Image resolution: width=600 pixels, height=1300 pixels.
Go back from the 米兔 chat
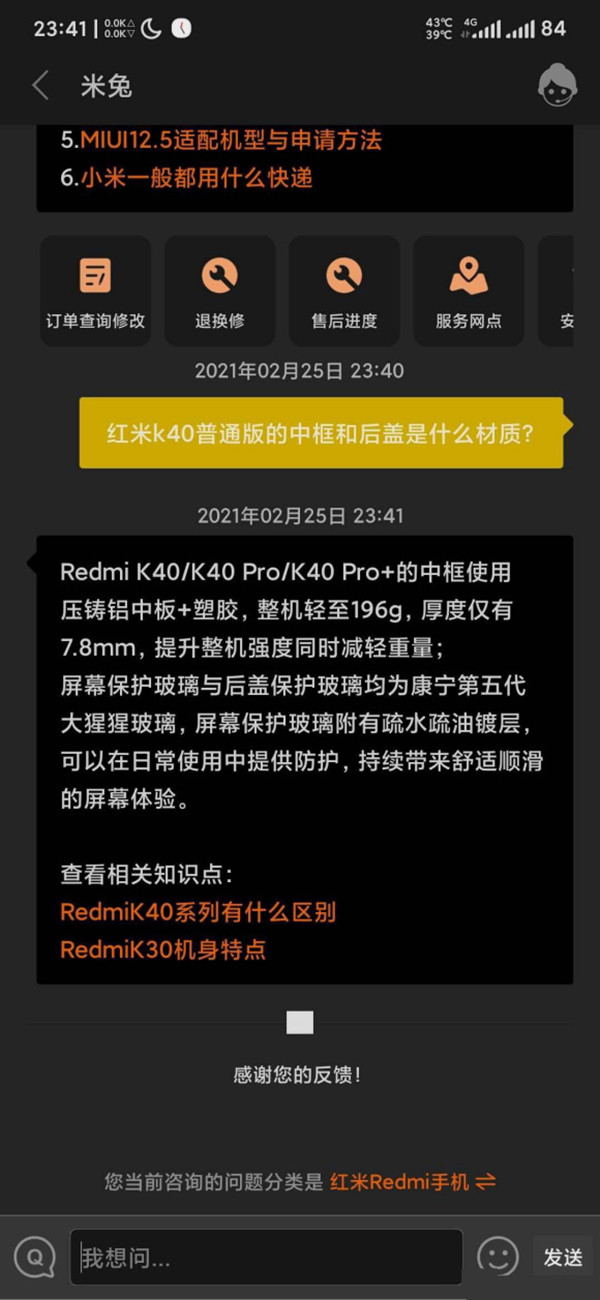click(40, 86)
